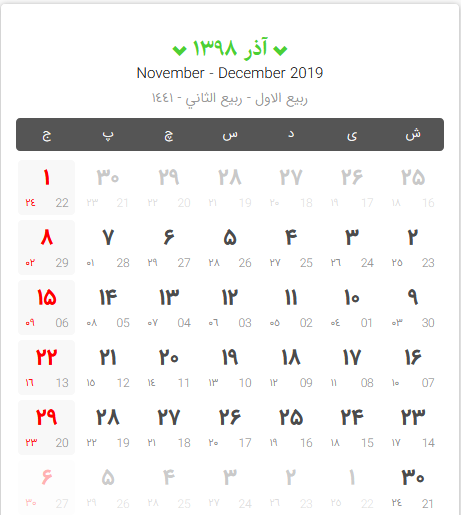Pick day ۹ Azar (30 November)
Viewport: 461px width, 515px height.
click(x=413, y=307)
